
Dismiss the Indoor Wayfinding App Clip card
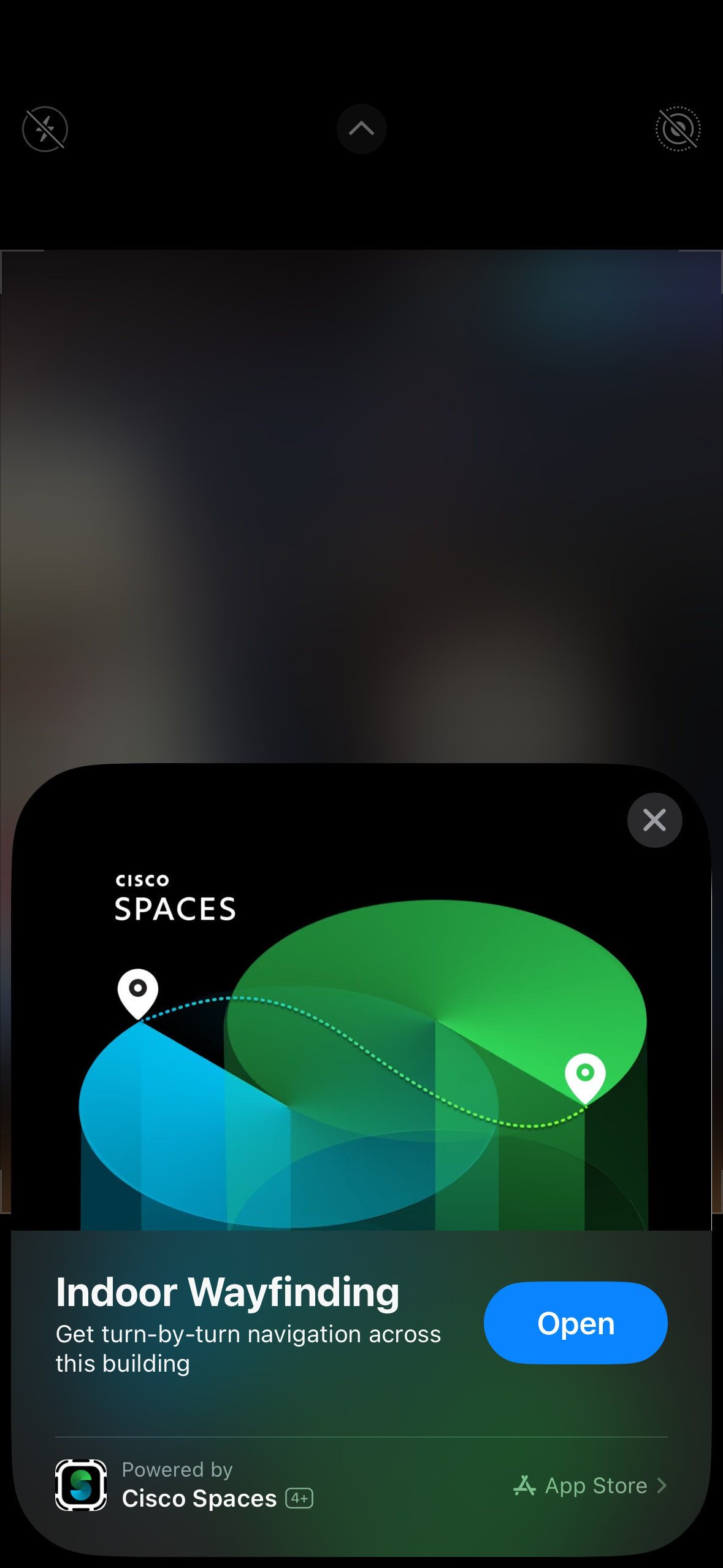654,820
